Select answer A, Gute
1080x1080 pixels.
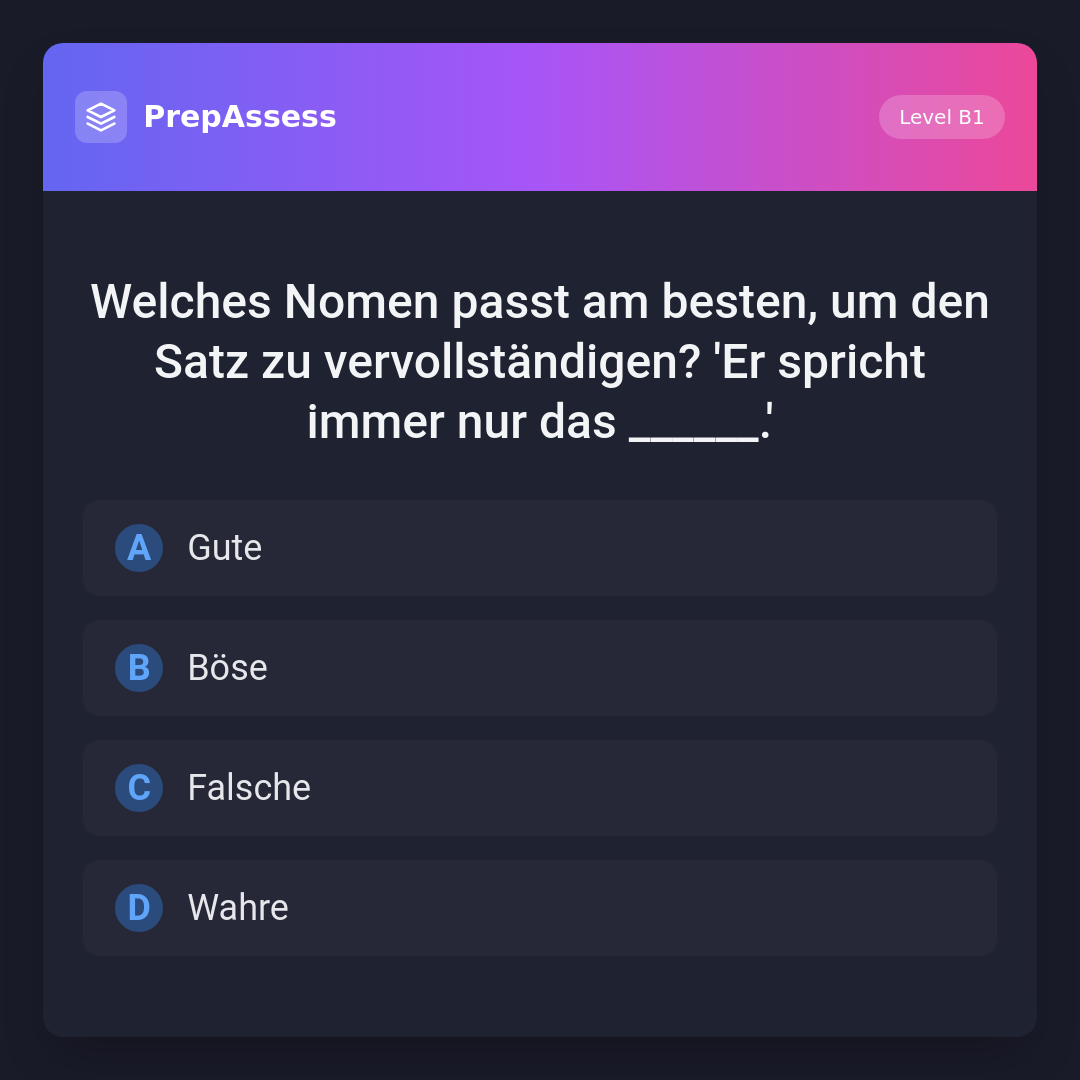(540, 548)
